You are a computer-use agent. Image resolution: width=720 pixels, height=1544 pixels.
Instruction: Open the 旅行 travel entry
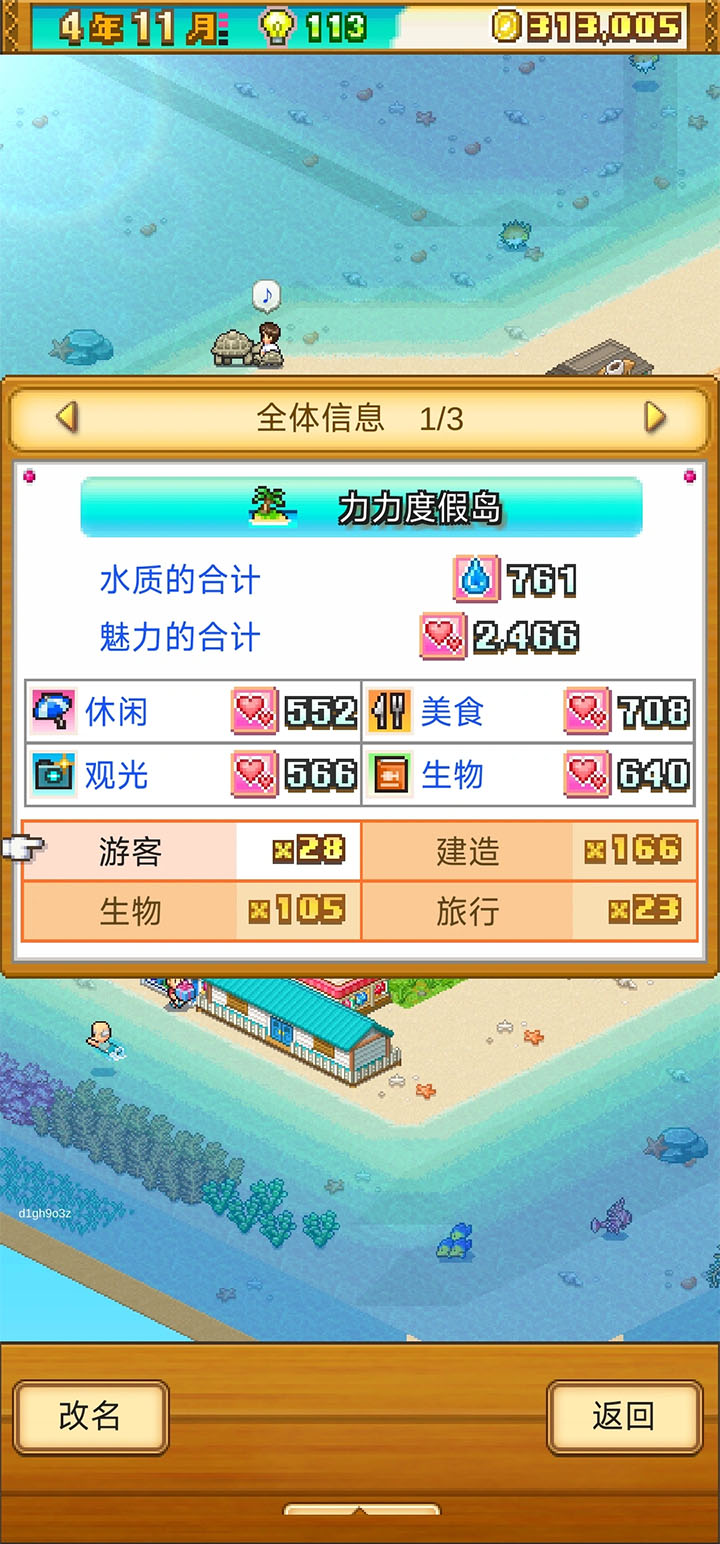pyautogui.click(x=529, y=911)
